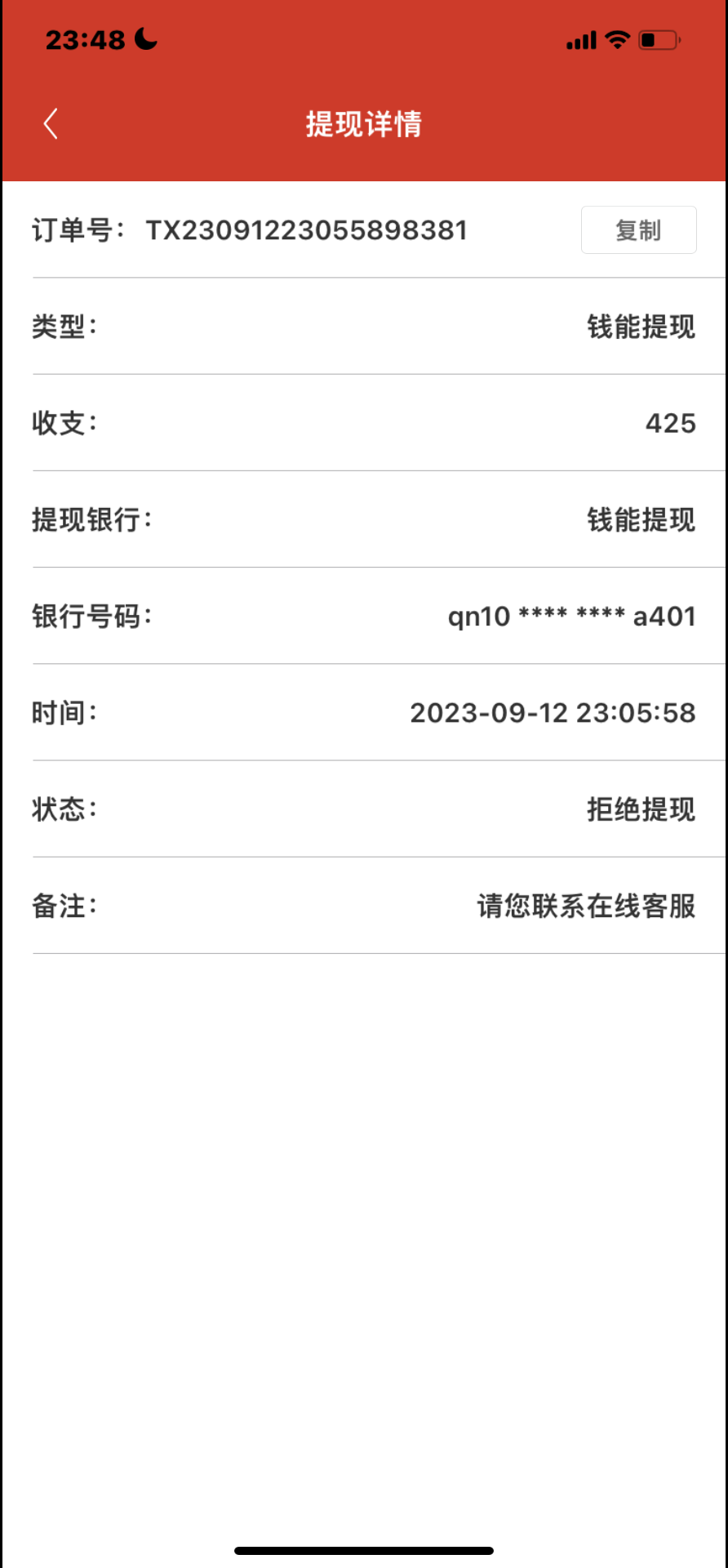Screen dimensions: 728x1568
Task: Select the order number TX23091223055898381
Action: point(306,229)
